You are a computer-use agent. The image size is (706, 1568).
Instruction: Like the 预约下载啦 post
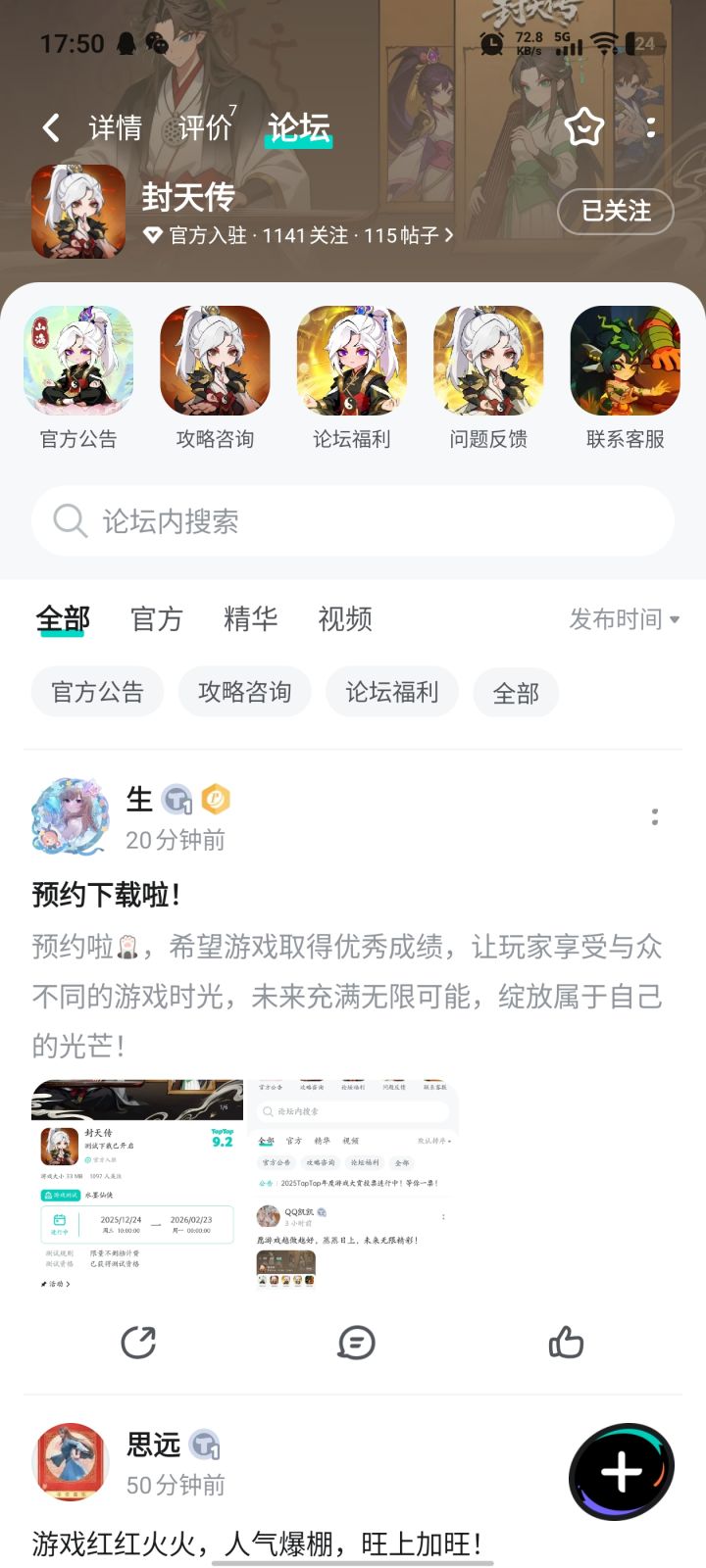[x=566, y=1343]
